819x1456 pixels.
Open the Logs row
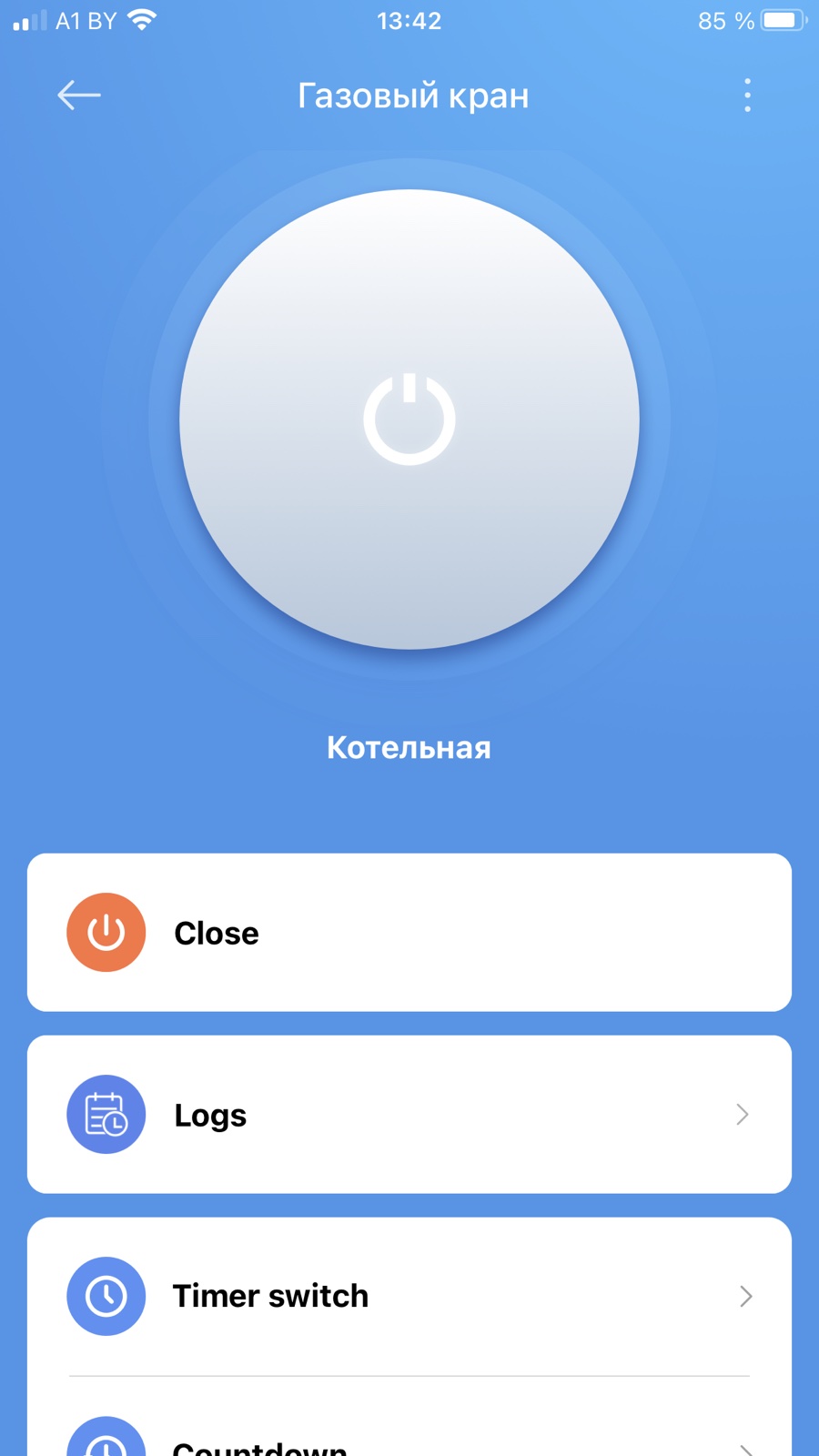pos(409,1114)
